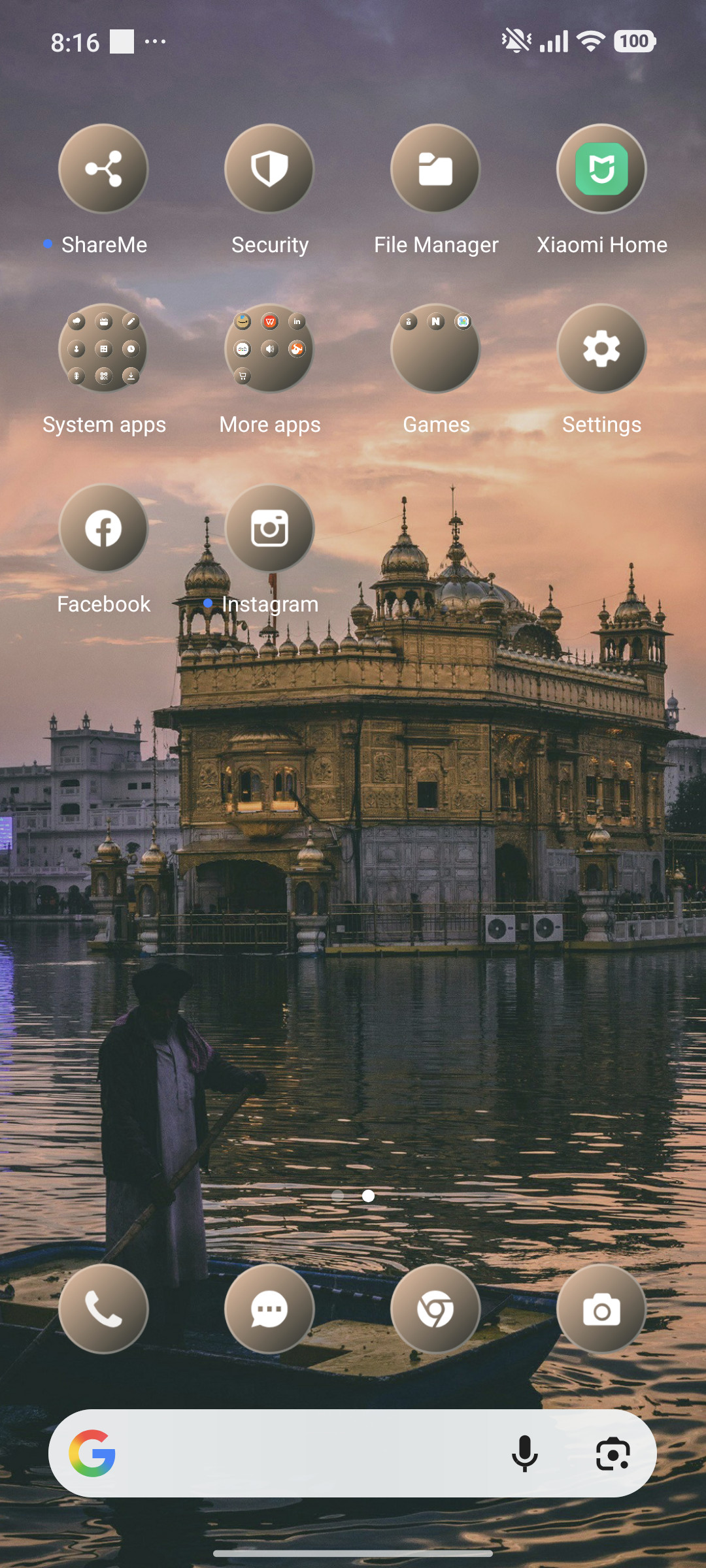This screenshot has height=1568, width=706.
Task: Open the Messages app in the dock
Action: 269,1309
